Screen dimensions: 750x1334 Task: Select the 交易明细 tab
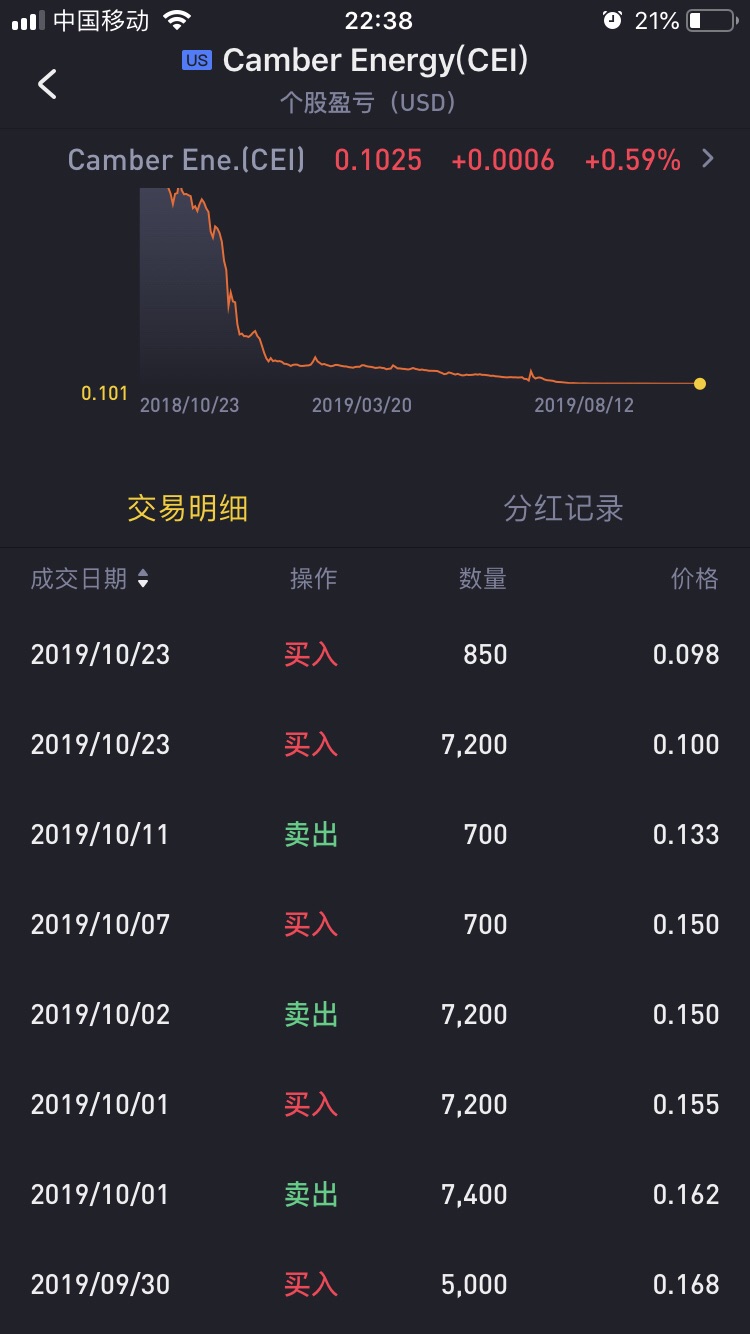(187, 508)
